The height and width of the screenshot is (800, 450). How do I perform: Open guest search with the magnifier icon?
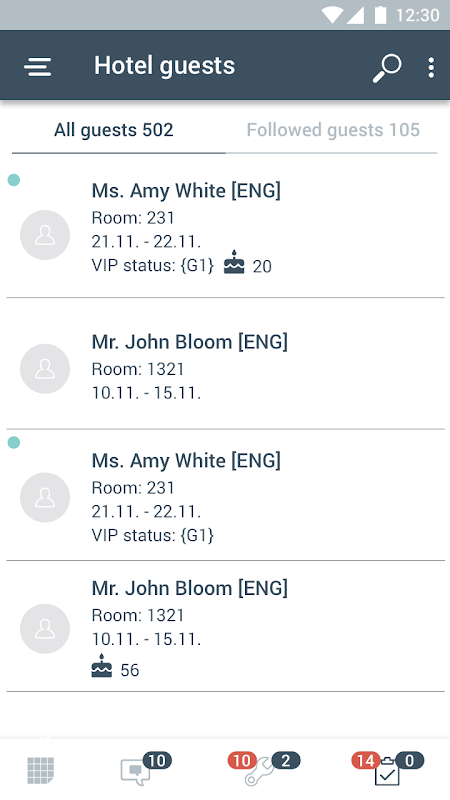387,68
